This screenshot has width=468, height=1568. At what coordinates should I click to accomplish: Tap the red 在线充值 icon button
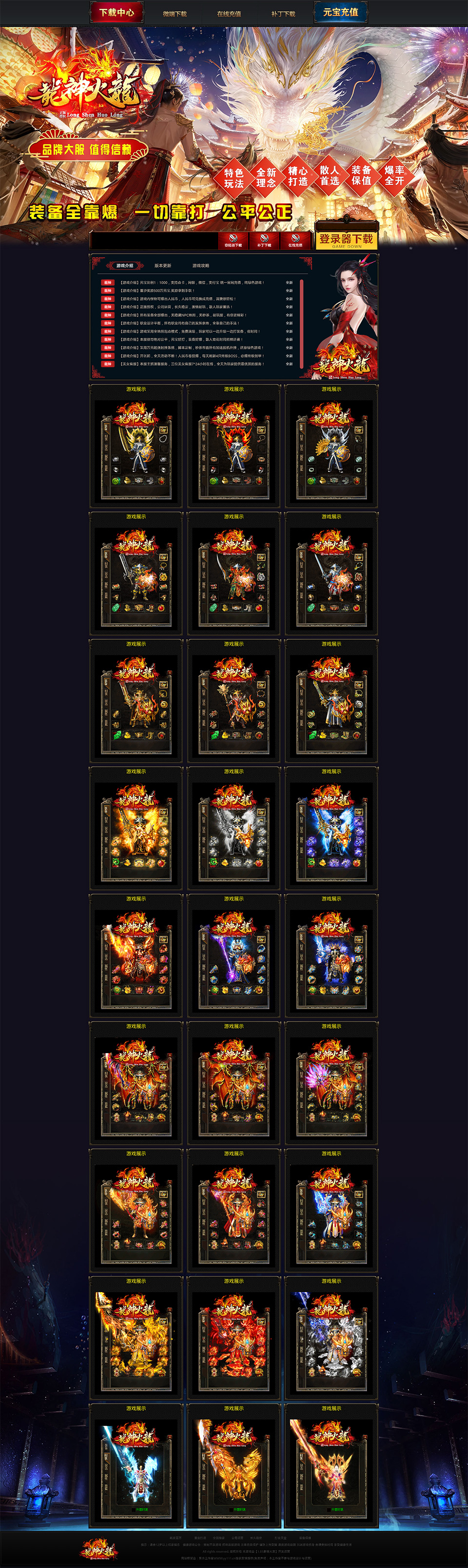pos(295,241)
